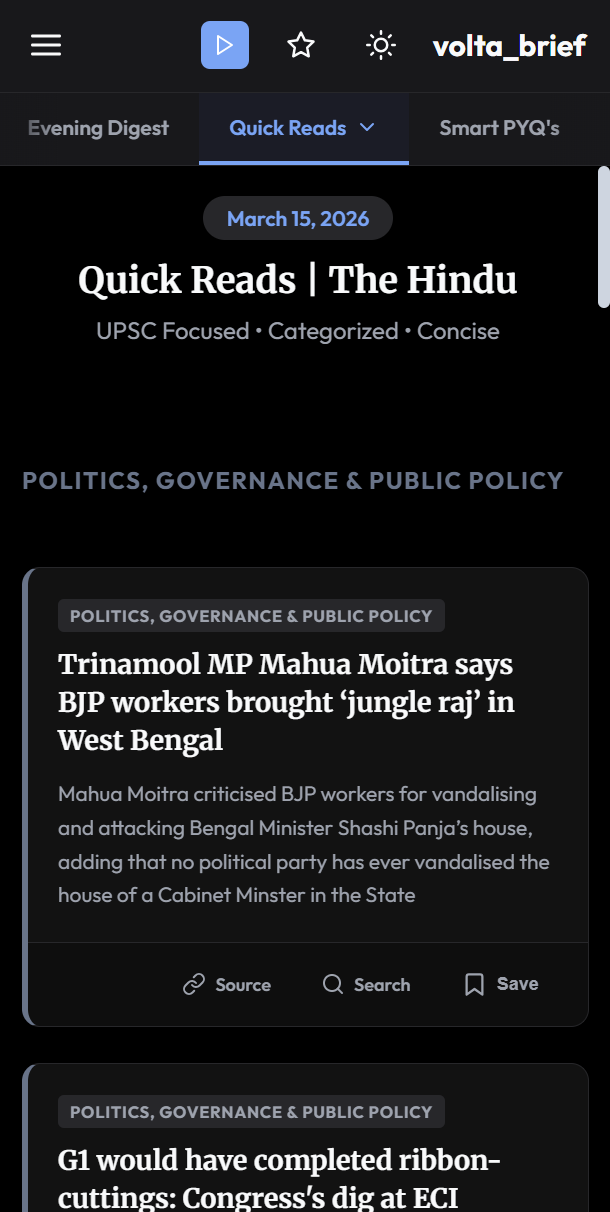Tap the play button in header
Viewport: 610px width, 1212px height.
point(225,45)
